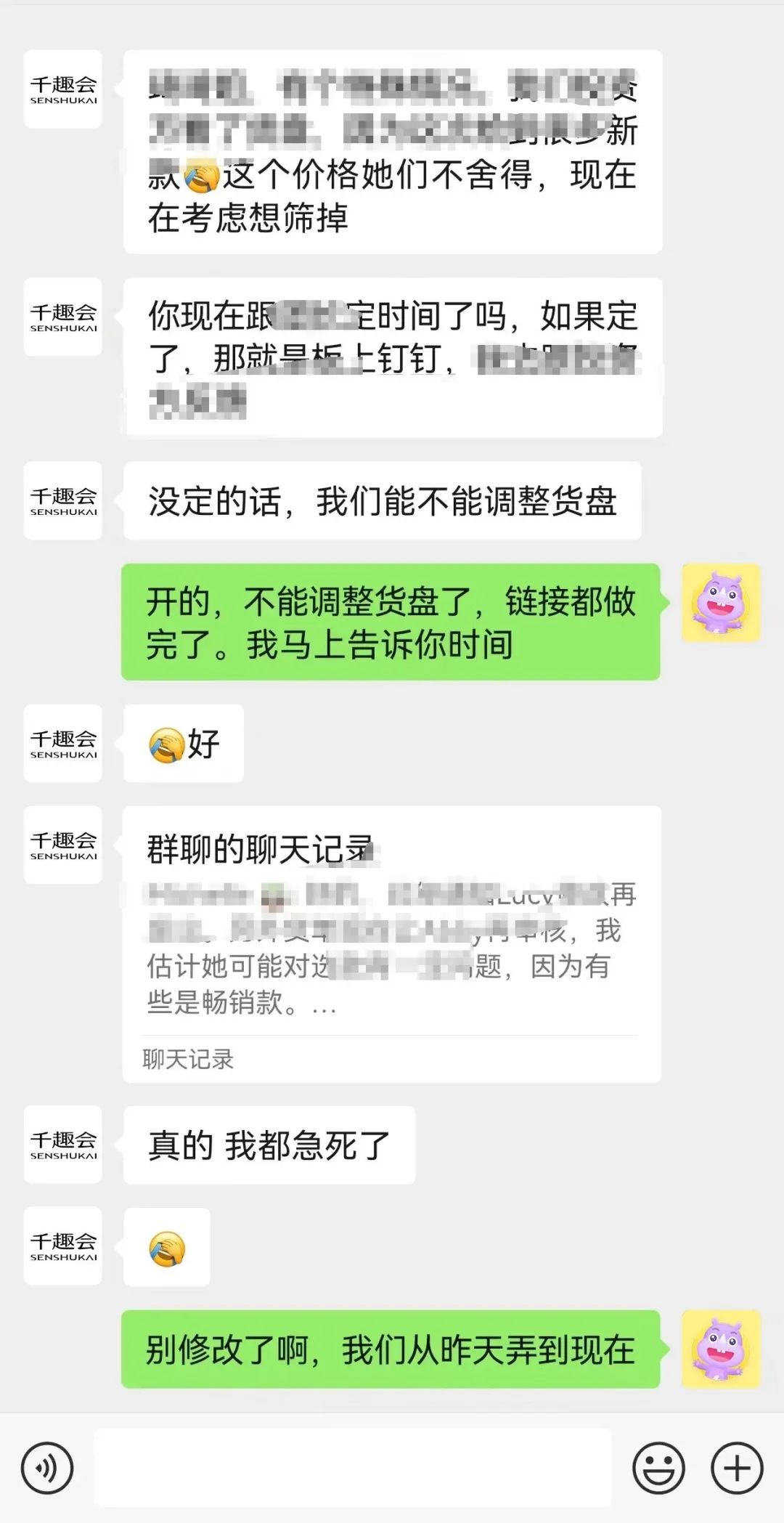Image resolution: width=784 pixels, height=1523 pixels.
Task: Open the emoji sticker panel
Action: [658, 1468]
